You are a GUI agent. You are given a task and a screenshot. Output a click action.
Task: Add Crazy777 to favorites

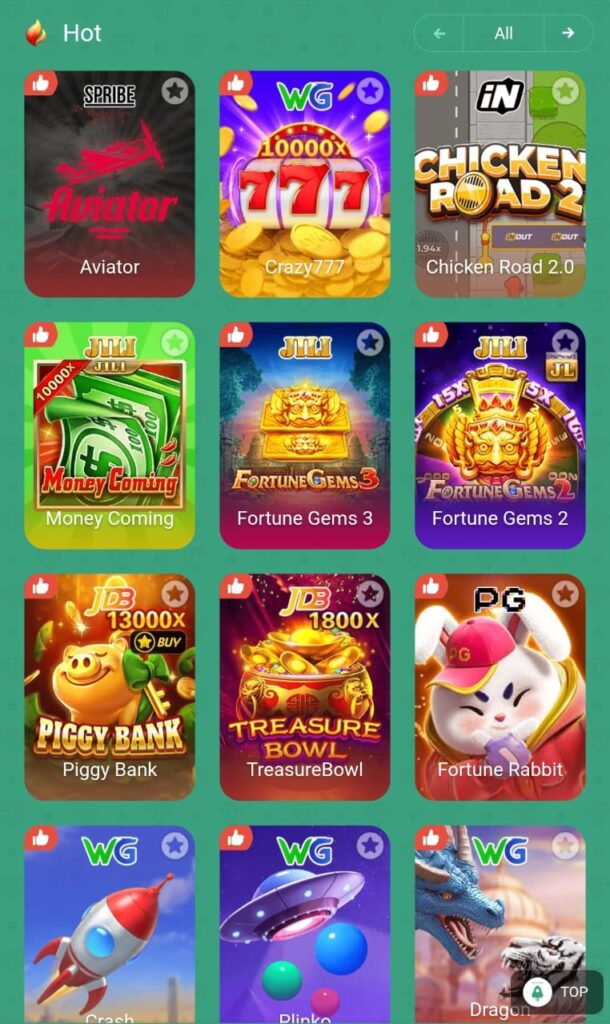coord(370,91)
